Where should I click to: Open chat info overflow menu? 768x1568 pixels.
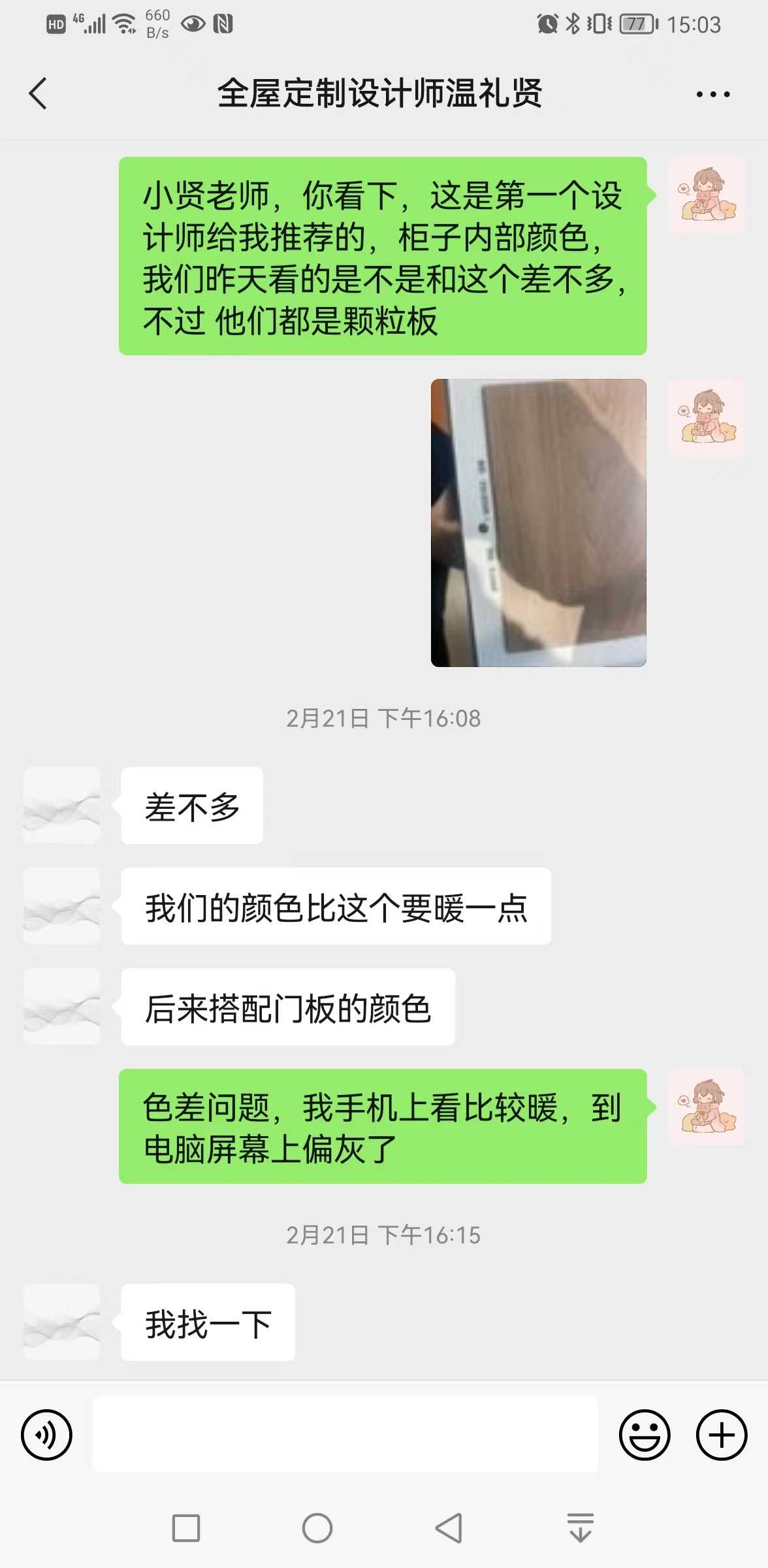[712, 95]
